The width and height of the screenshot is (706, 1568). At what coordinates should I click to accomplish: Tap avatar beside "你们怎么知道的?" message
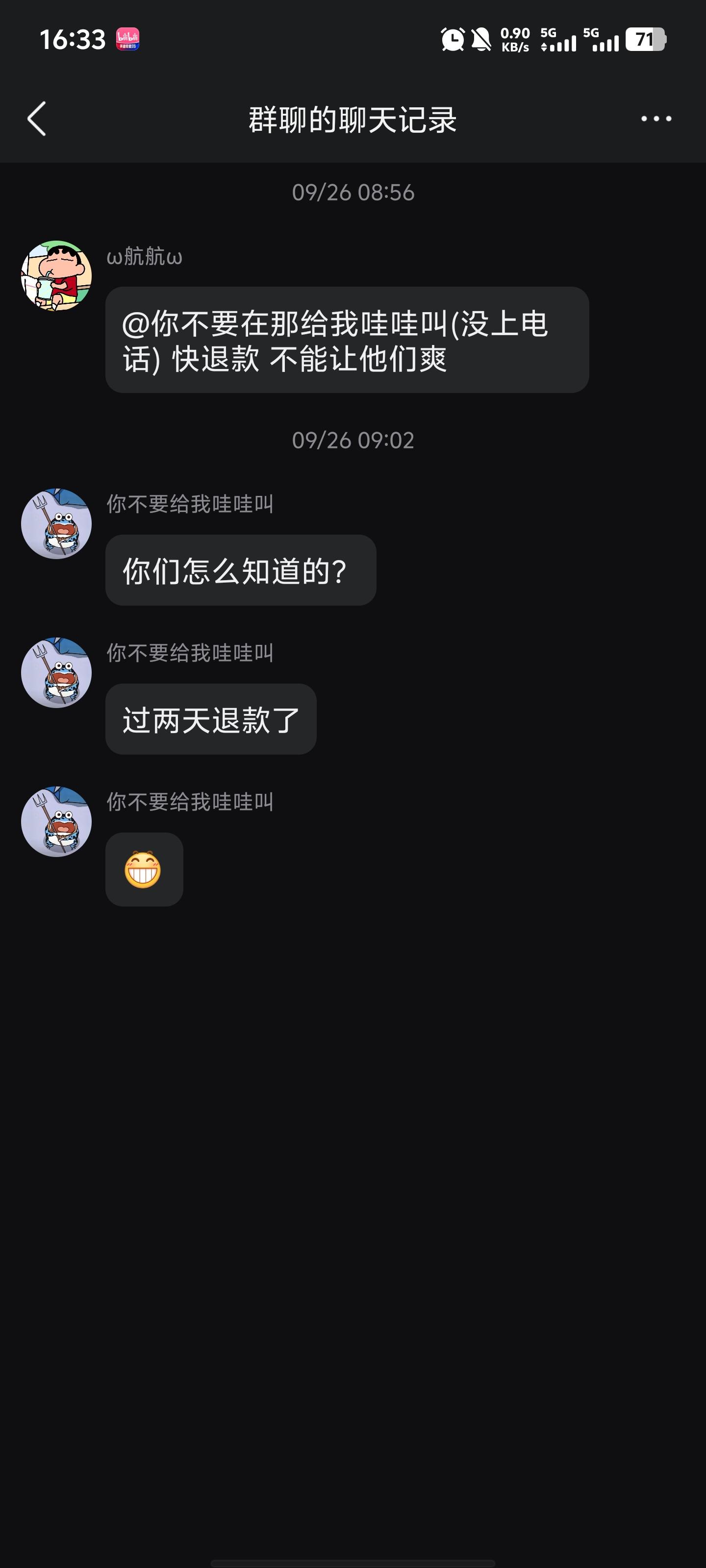tap(57, 523)
